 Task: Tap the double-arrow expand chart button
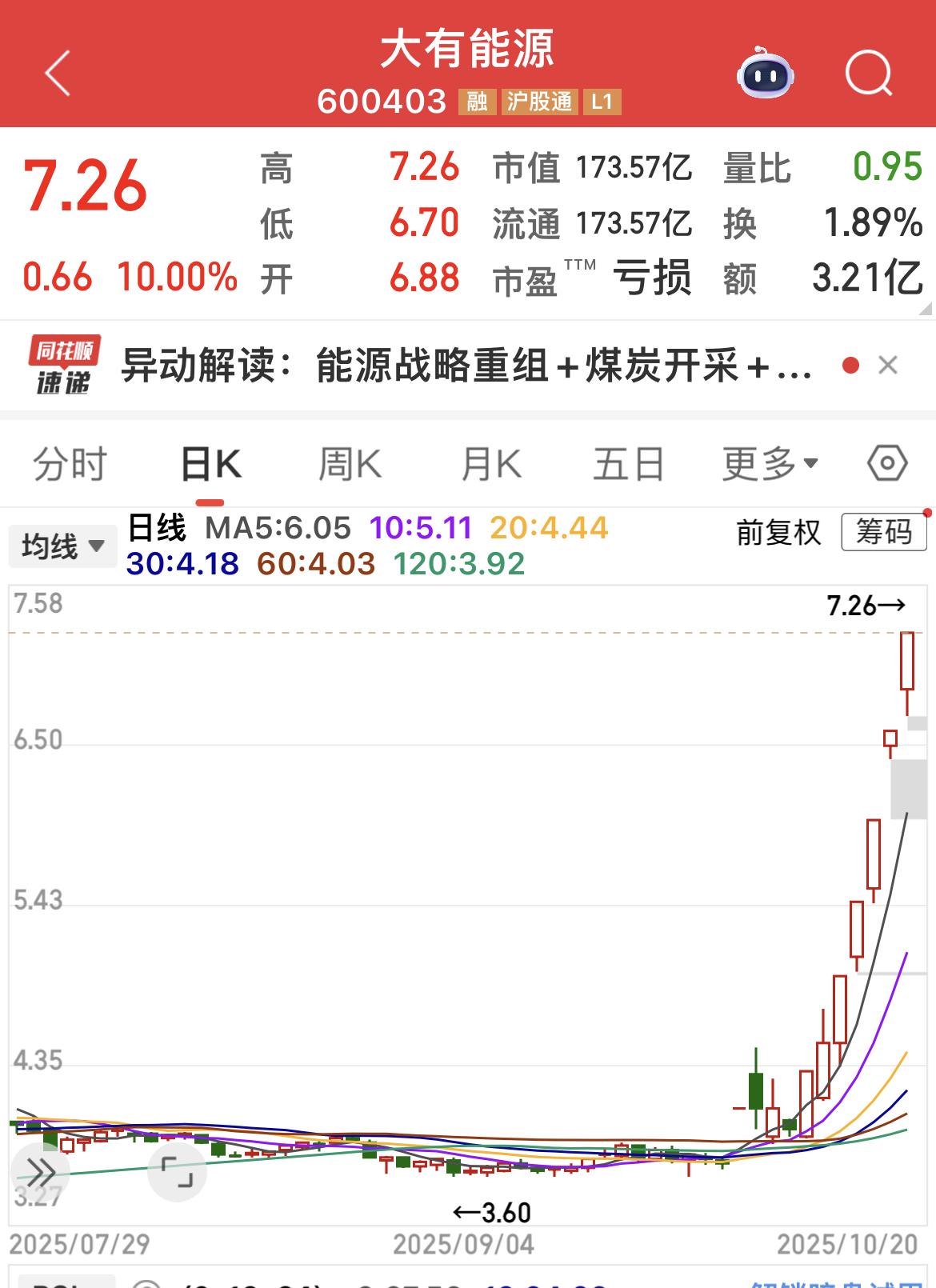40,1174
